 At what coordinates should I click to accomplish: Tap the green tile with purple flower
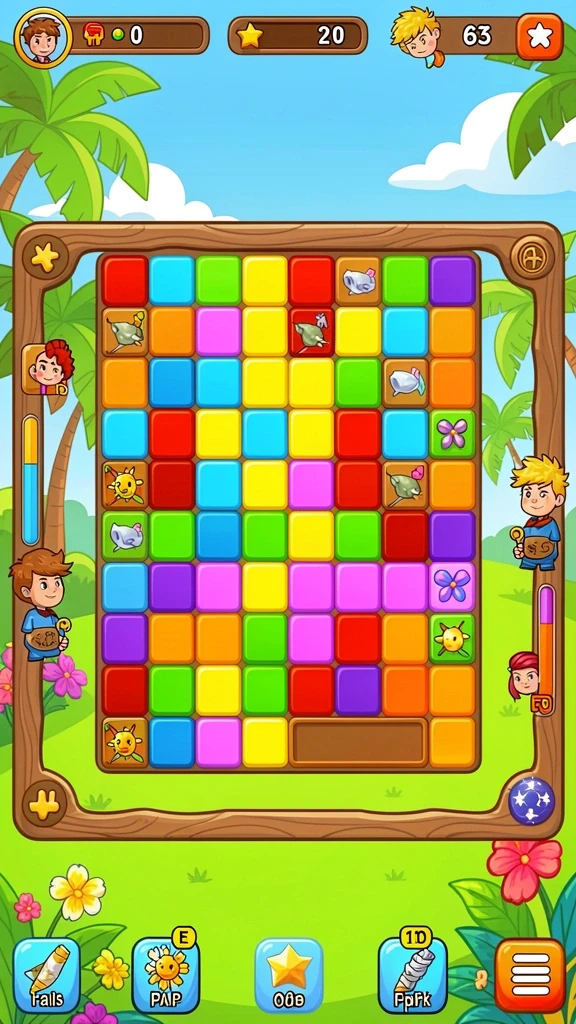tap(452, 434)
